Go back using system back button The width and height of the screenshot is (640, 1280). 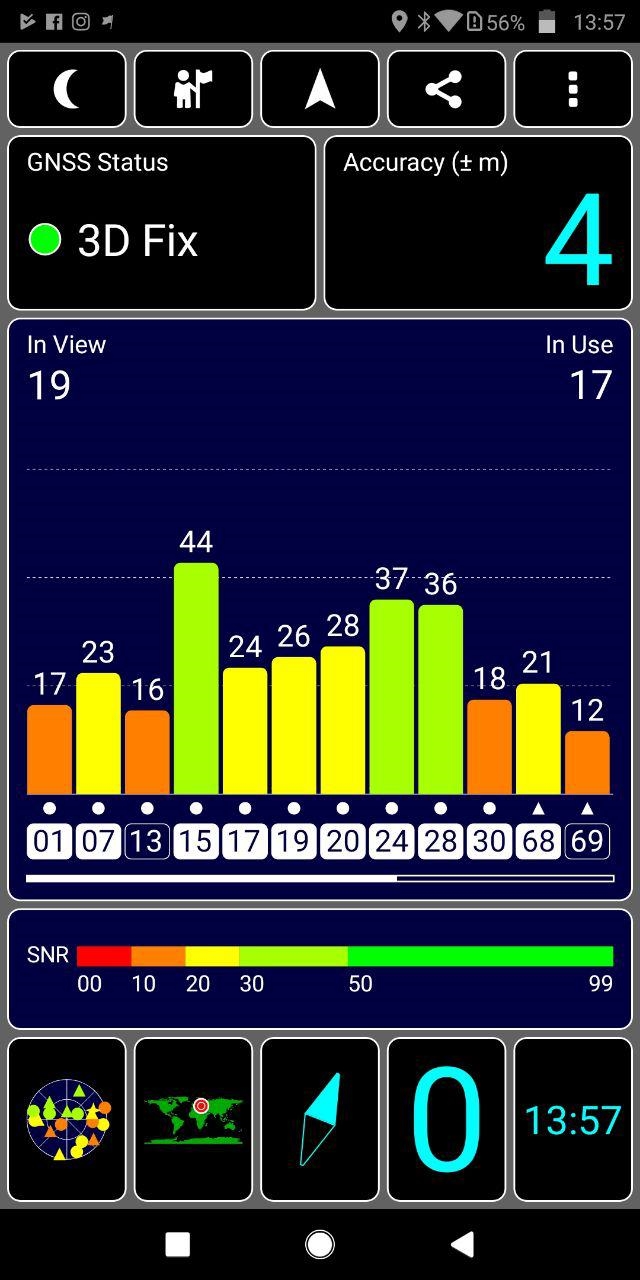pyautogui.click(x=462, y=1244)
